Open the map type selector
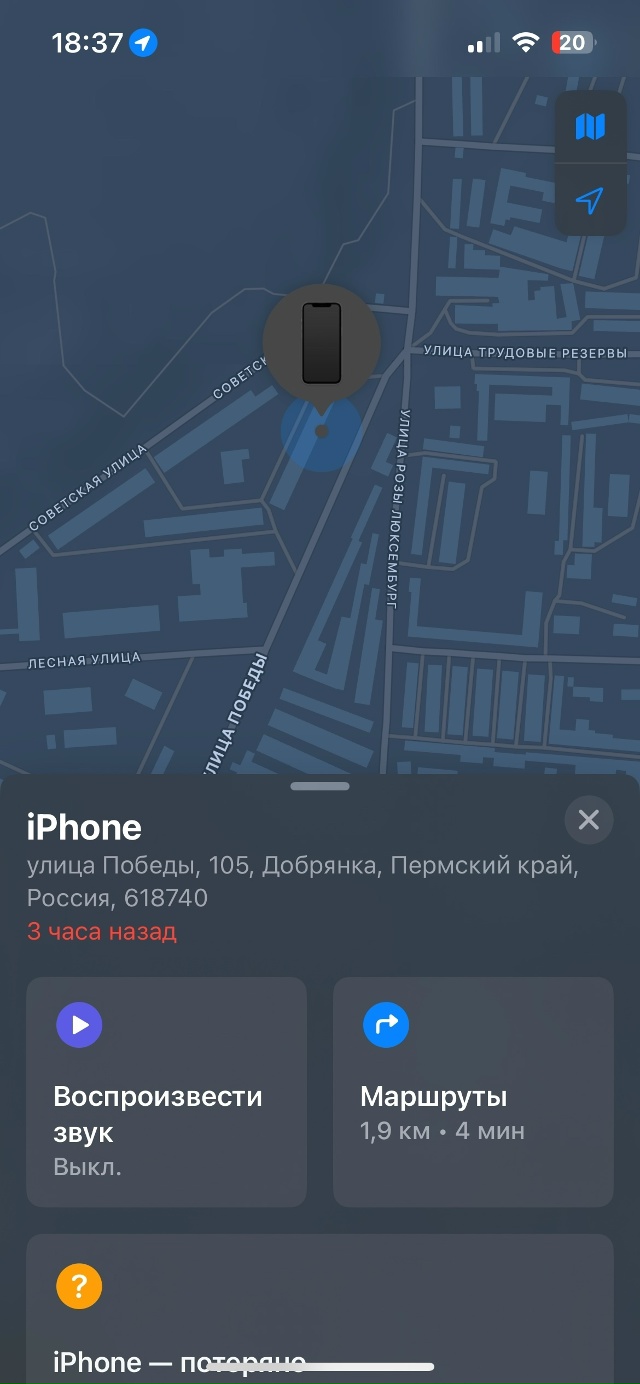This screenshot has height=1384, width=640. click(x=590, y=127)
